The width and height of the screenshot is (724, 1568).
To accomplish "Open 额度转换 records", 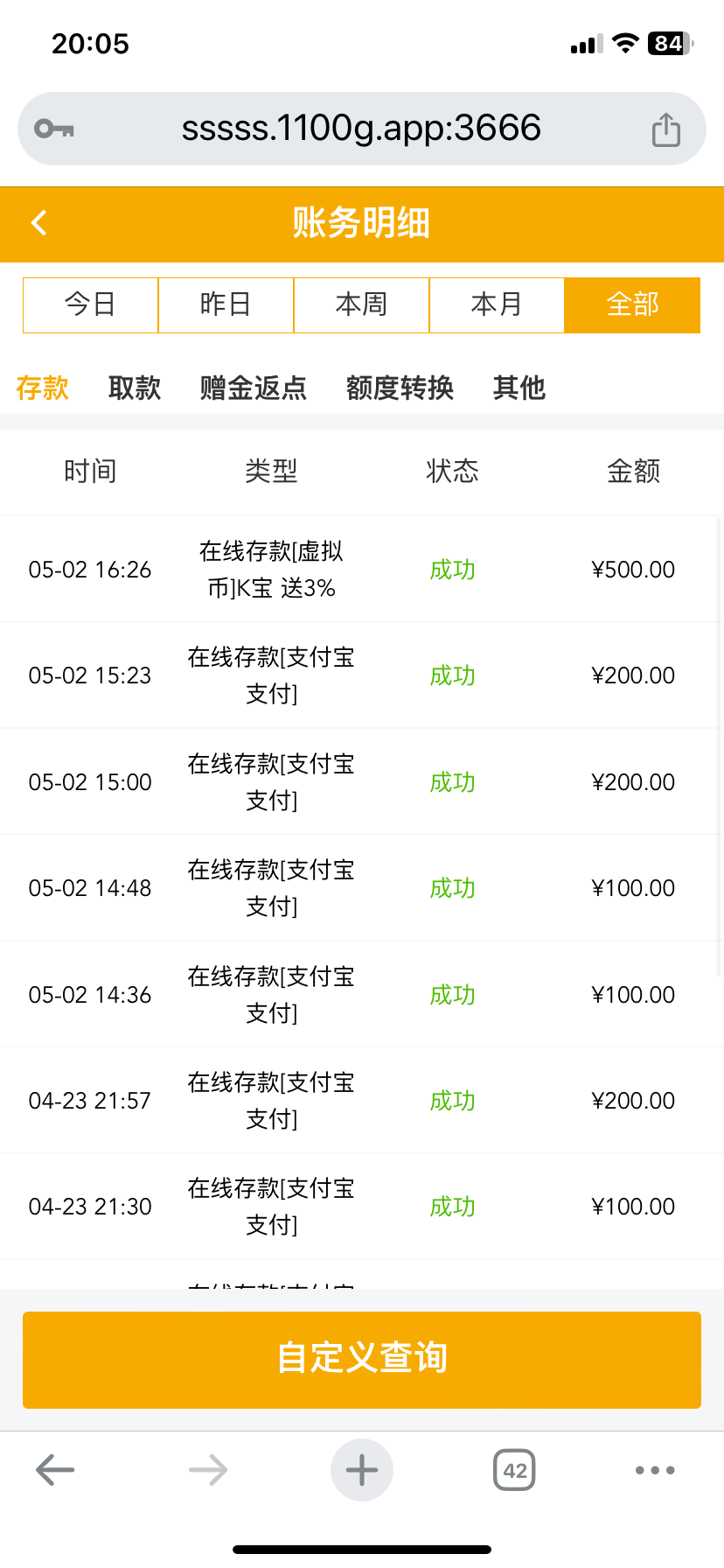I will (400, 388).
